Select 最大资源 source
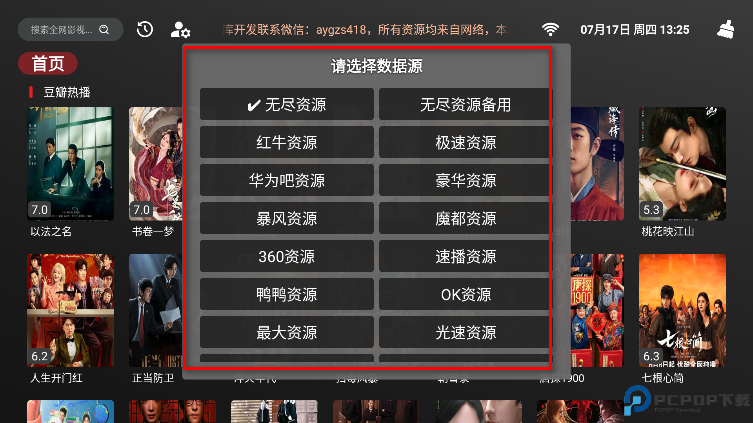This screenshot has width=753, height=423. coord(287,333)
